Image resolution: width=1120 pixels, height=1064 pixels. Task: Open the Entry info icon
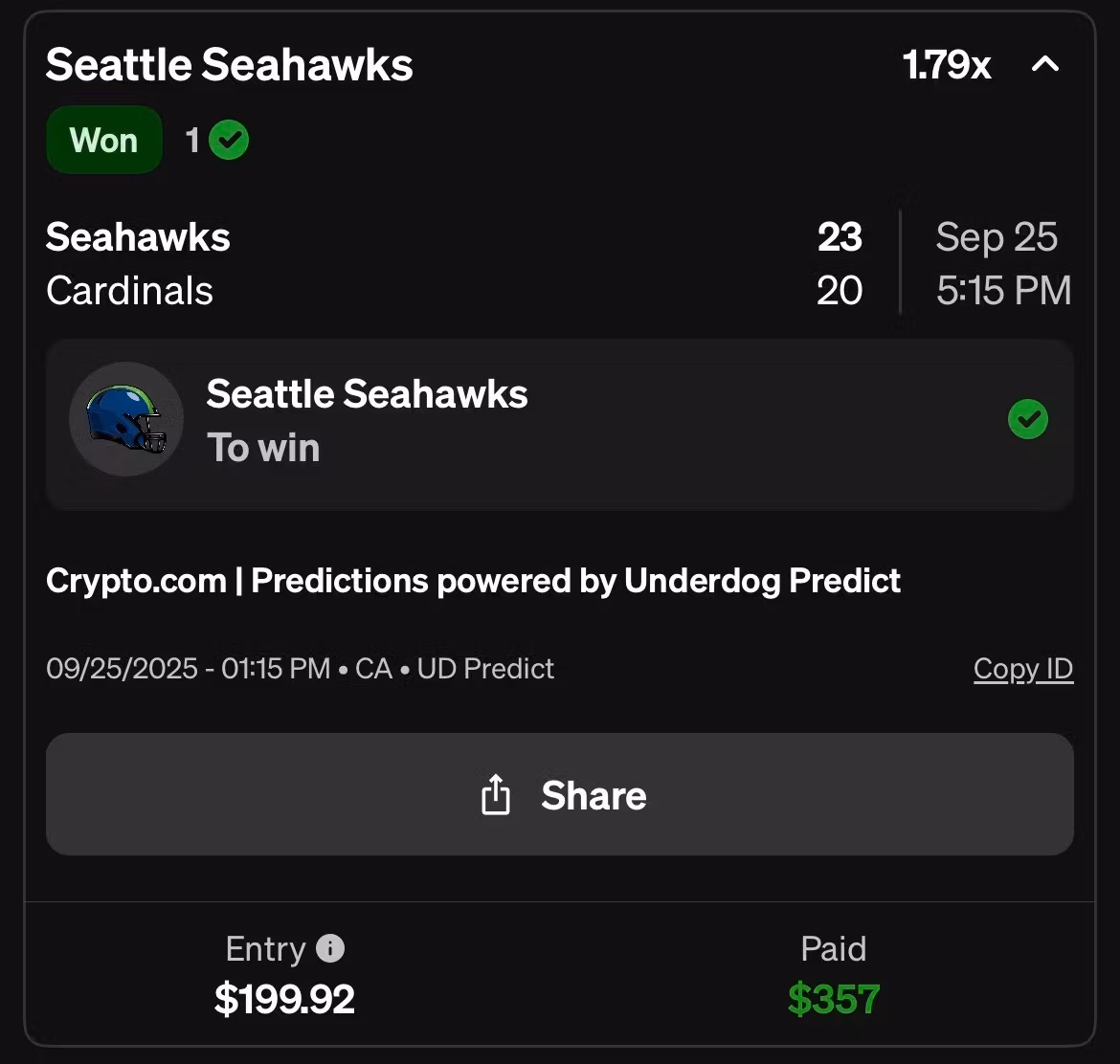point(329,948)
